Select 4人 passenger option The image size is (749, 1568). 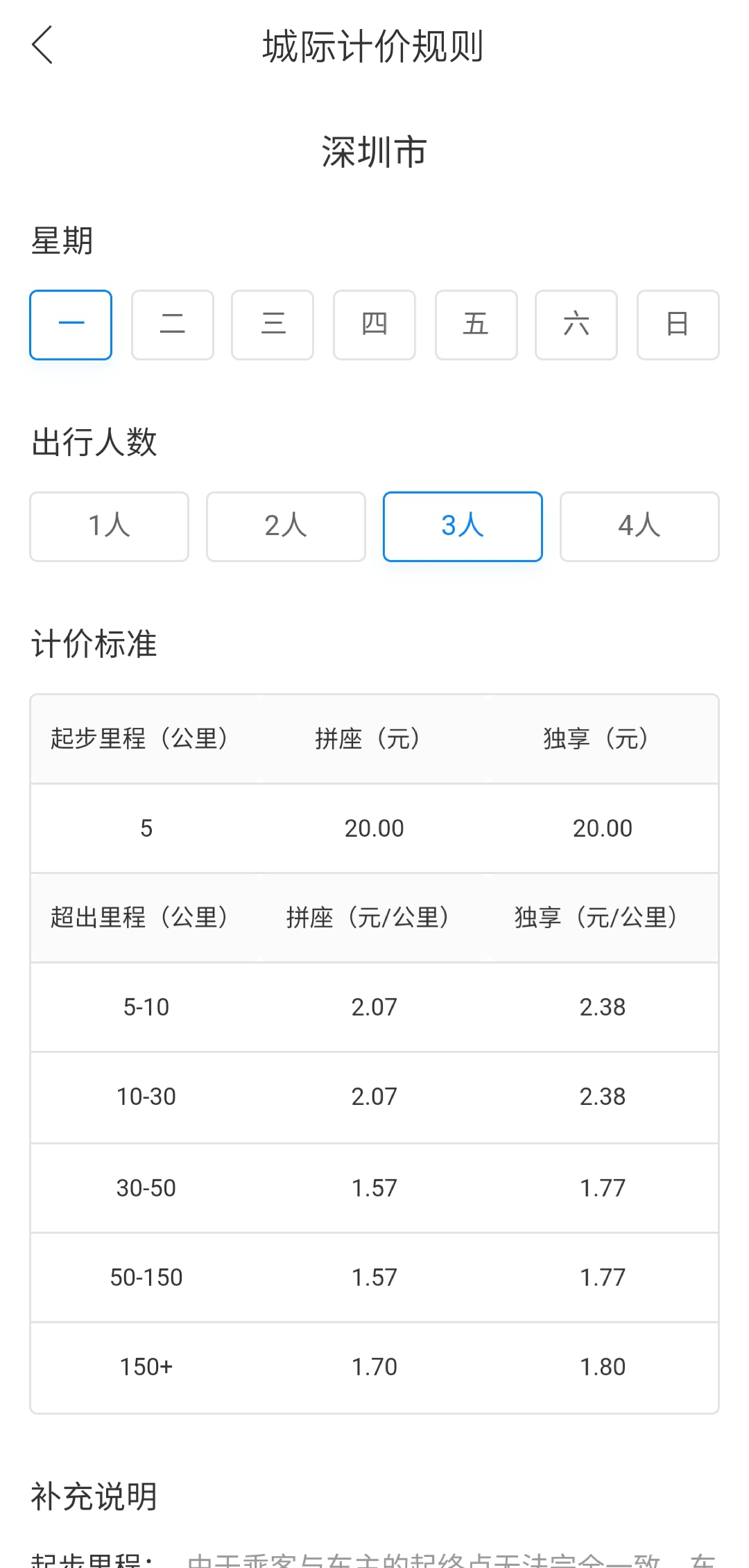pyautogui.click(x=639, y=525)
